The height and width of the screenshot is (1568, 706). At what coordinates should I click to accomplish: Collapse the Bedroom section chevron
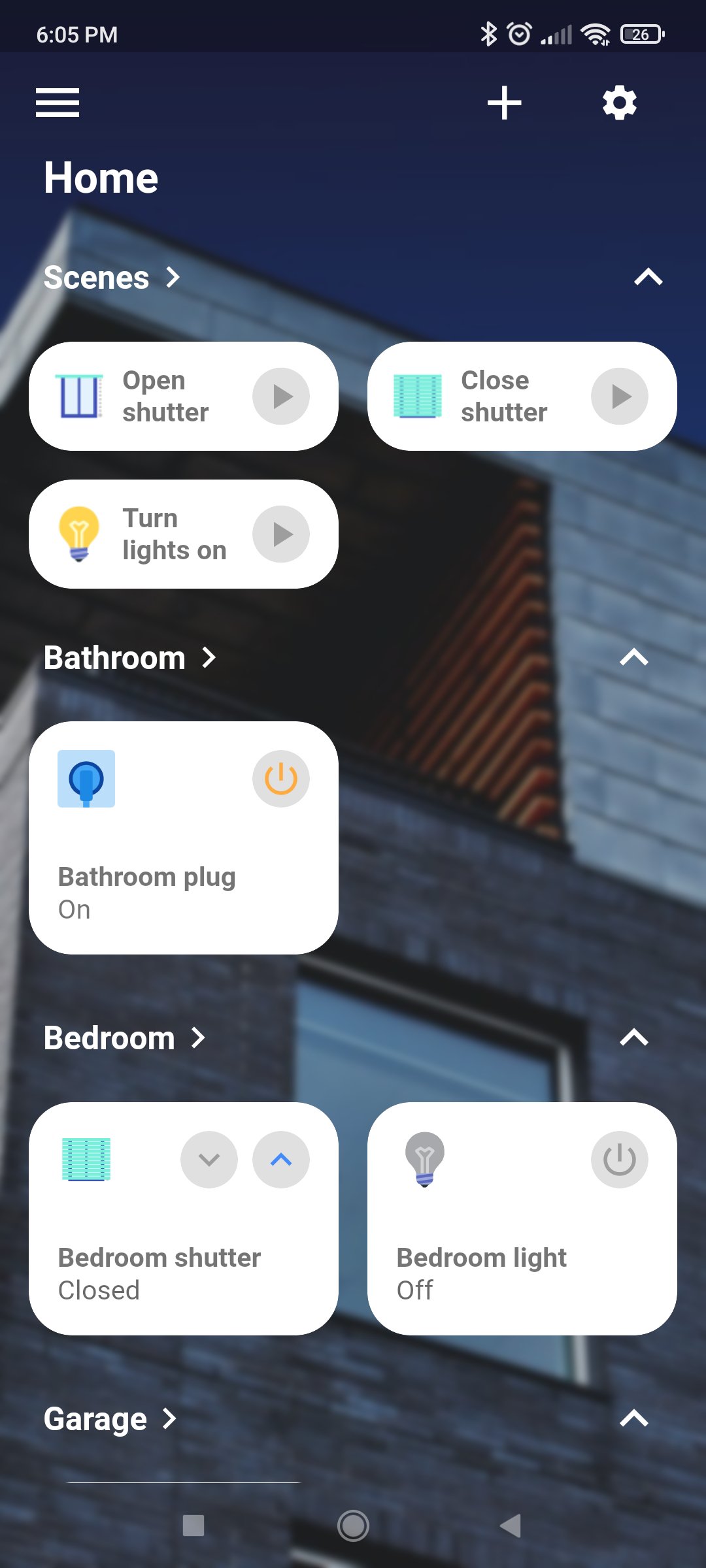click(635, 1037)
